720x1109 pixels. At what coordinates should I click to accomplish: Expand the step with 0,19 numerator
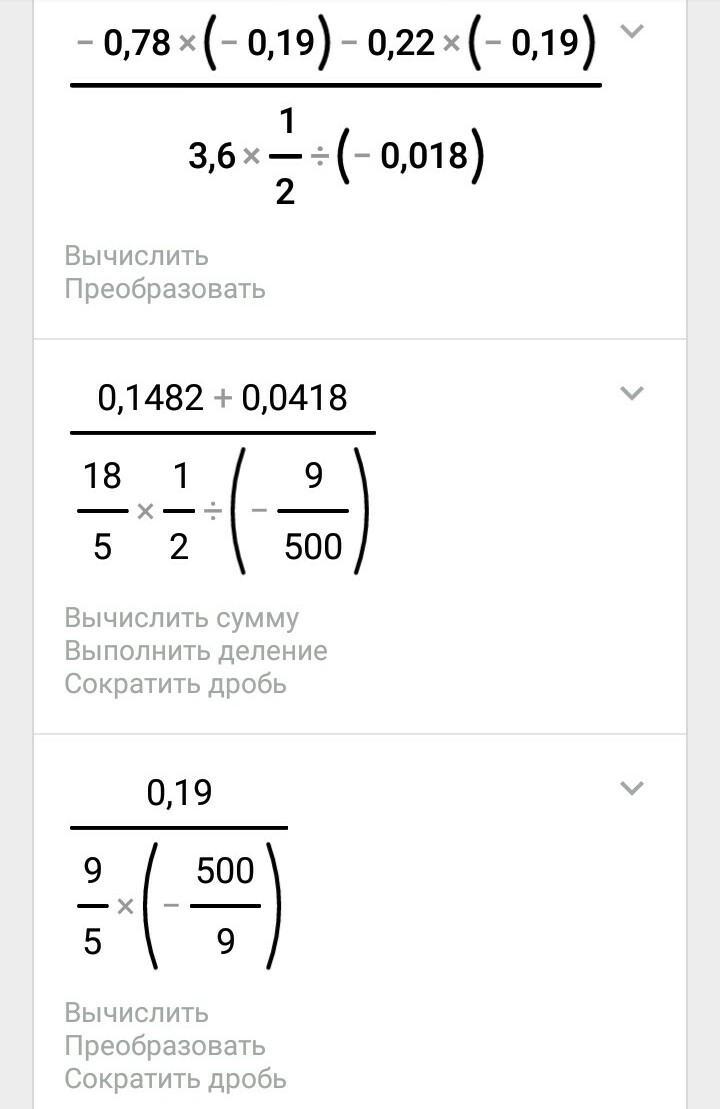coord(631,788)
